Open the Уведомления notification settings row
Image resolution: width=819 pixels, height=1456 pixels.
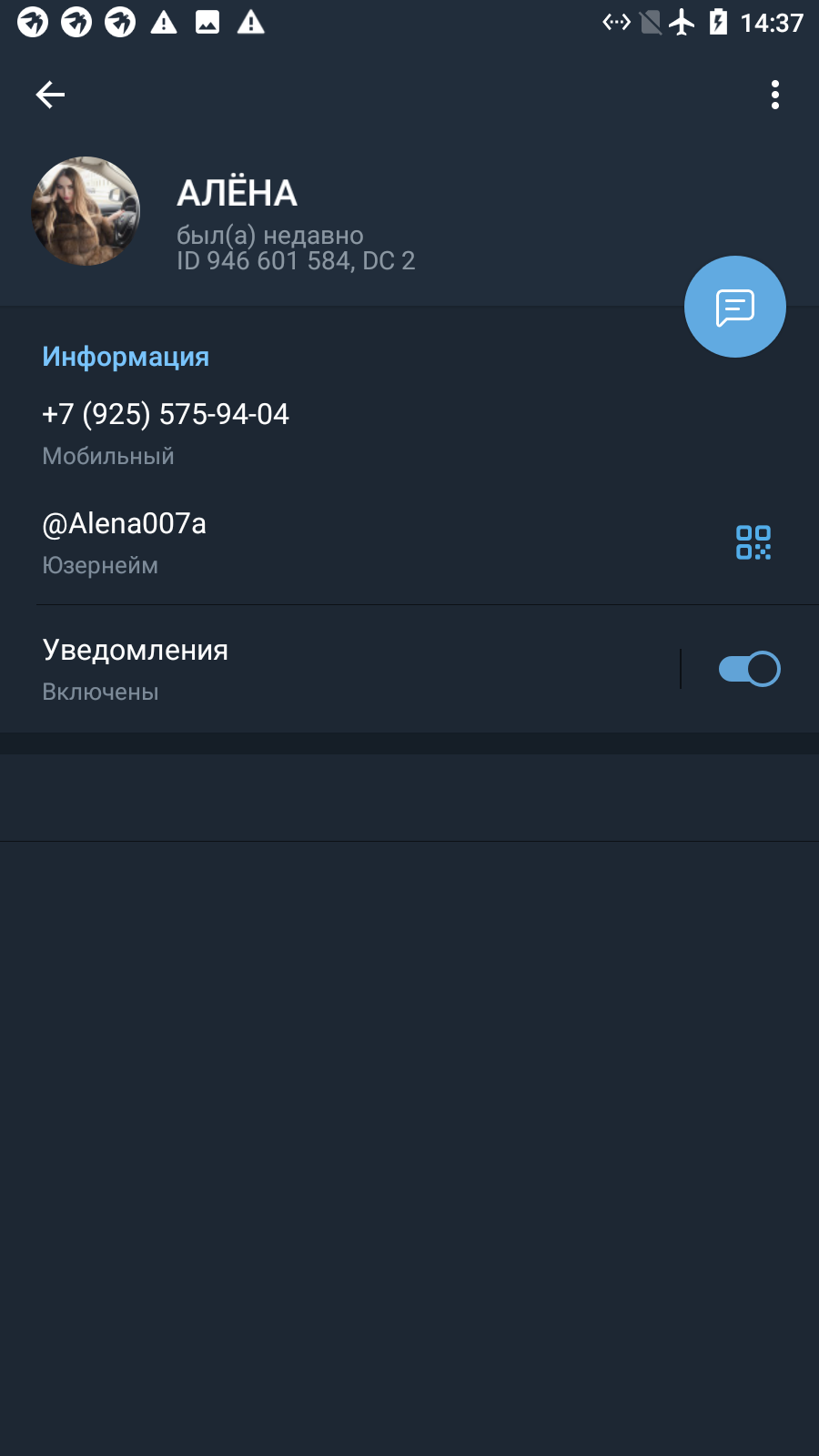tap(340, 669)
